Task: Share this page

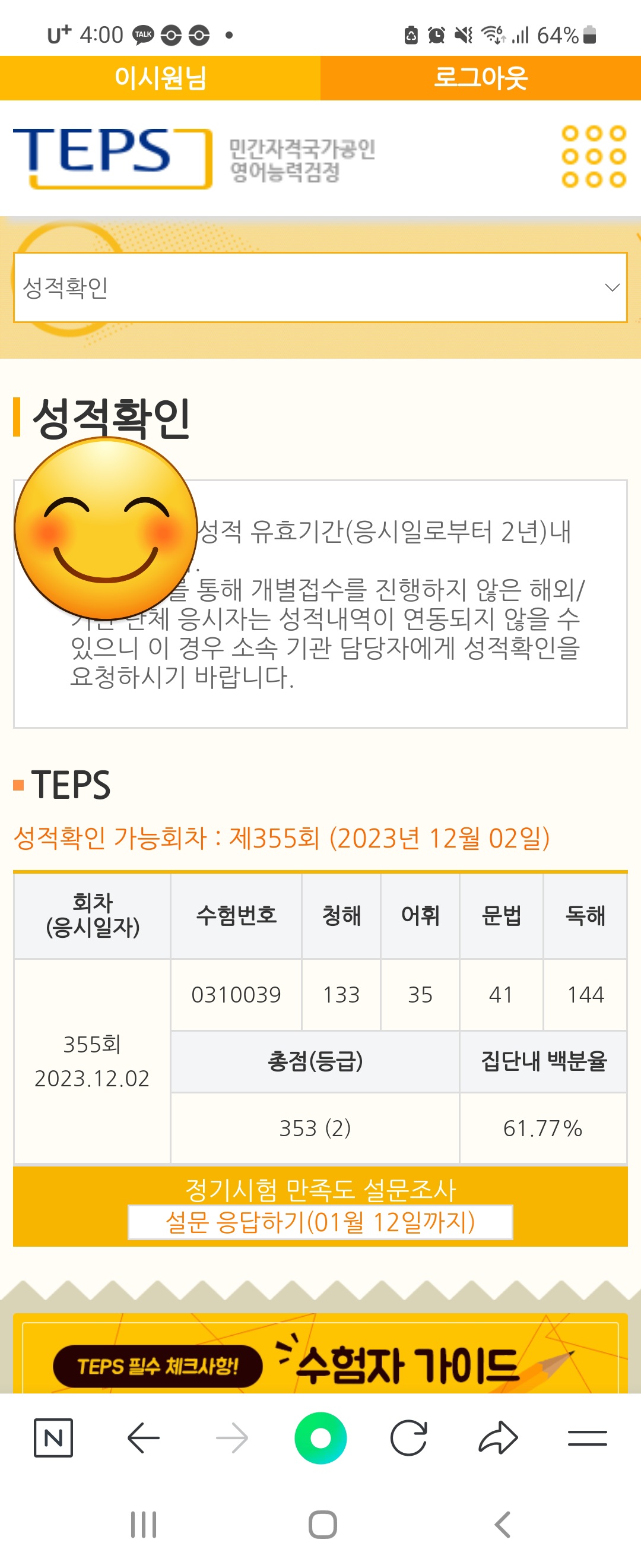Action: pyautogui.click(x=498, y=1438)
